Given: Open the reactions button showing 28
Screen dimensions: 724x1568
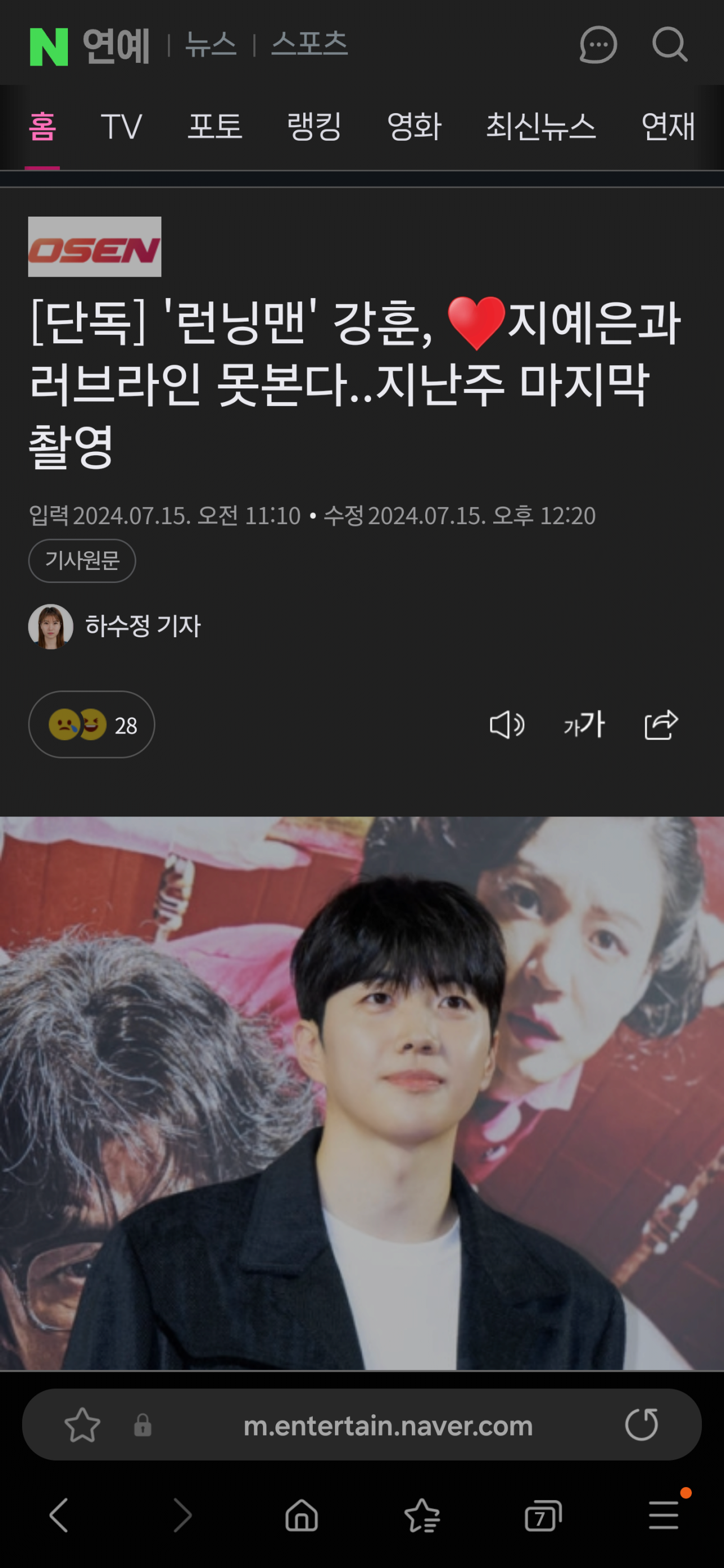Looking at the screenshot, I should [x=91, y=725].
